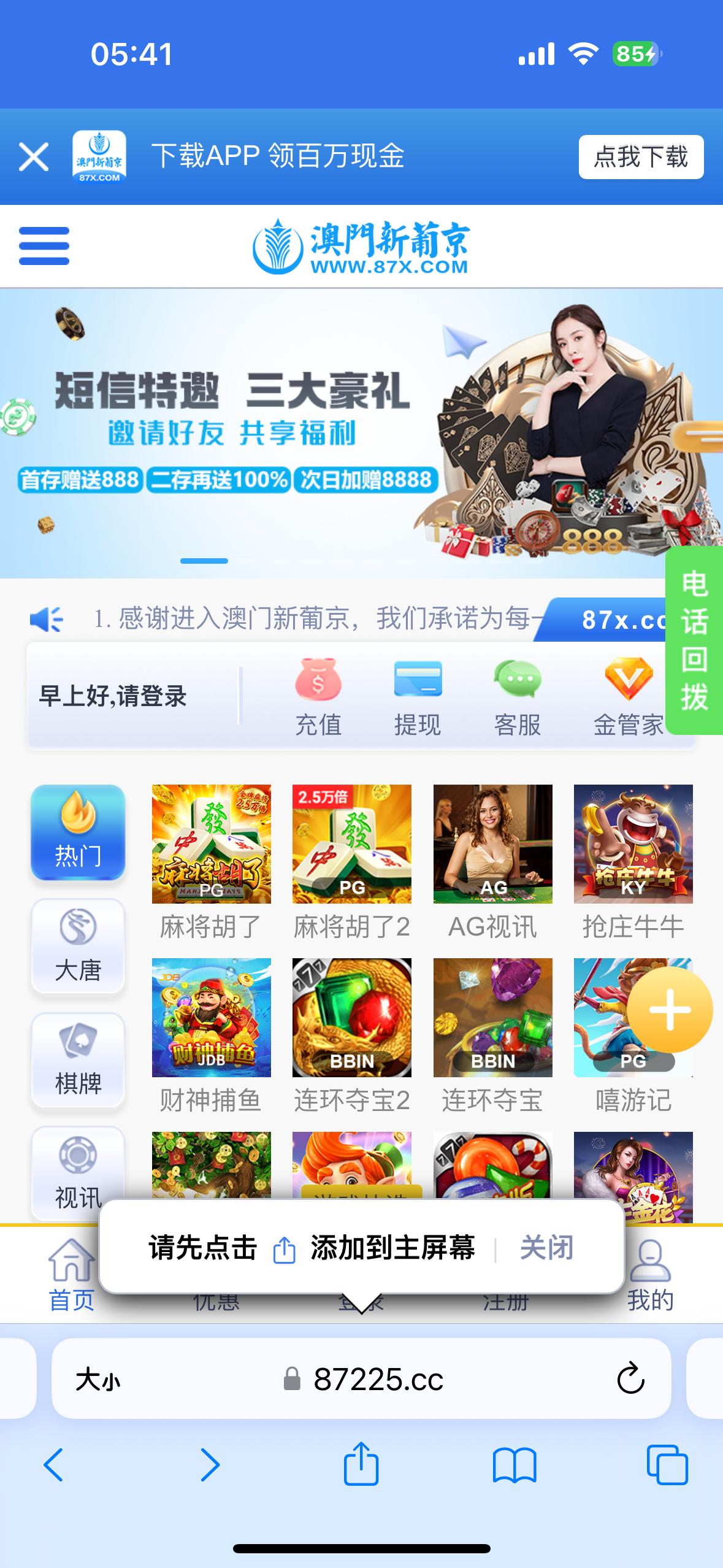
Task: Select the 热门 category
Action: (x=78, y=832)
